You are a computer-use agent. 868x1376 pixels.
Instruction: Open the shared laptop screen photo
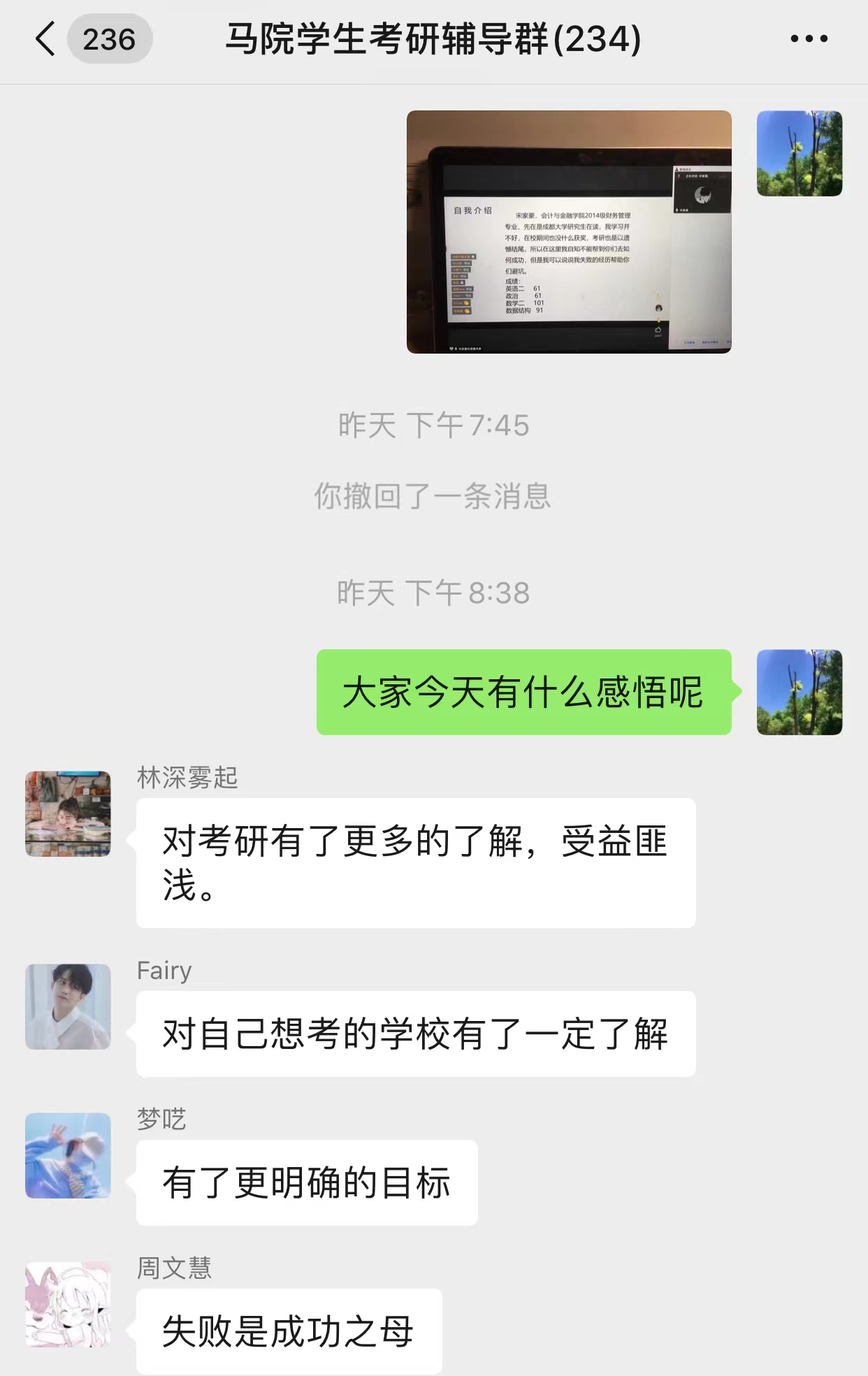coord(569,232)
